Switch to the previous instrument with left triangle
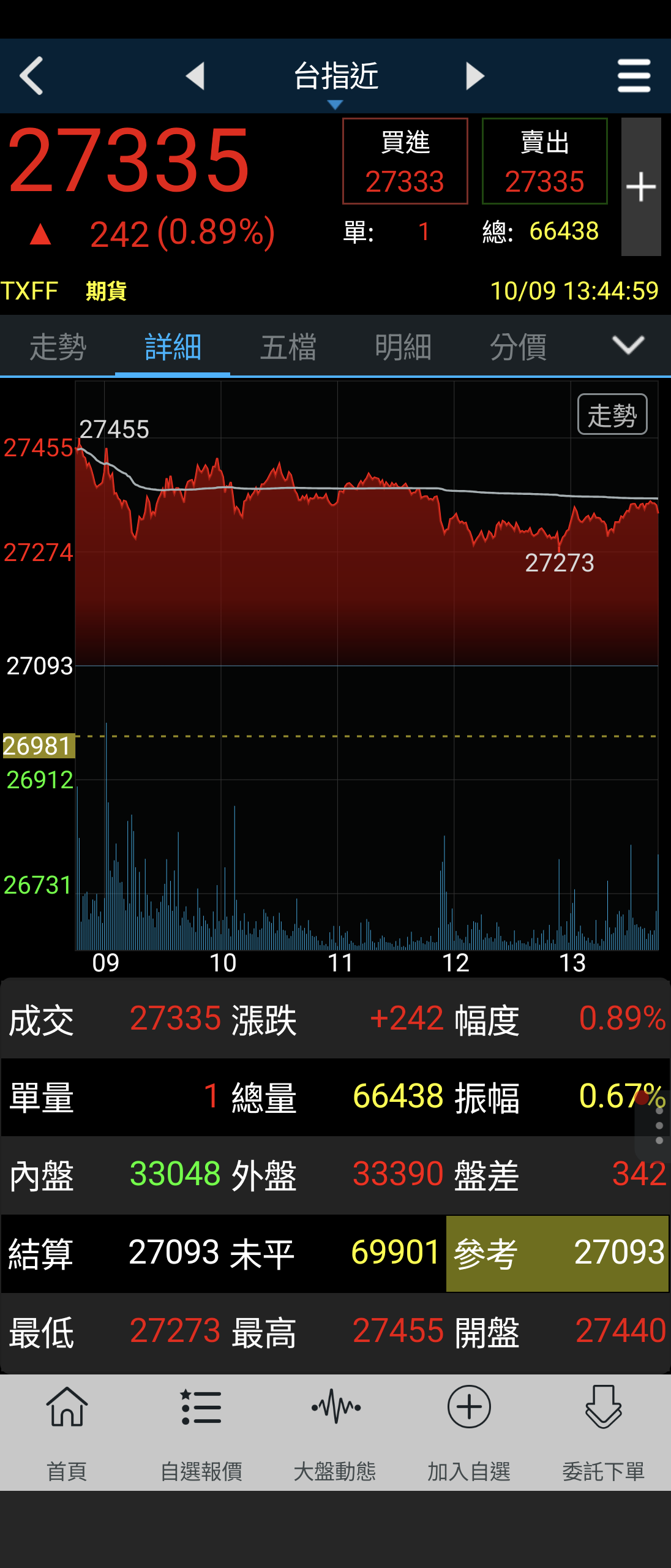671x1568 pixels. [x=195, y=76]
